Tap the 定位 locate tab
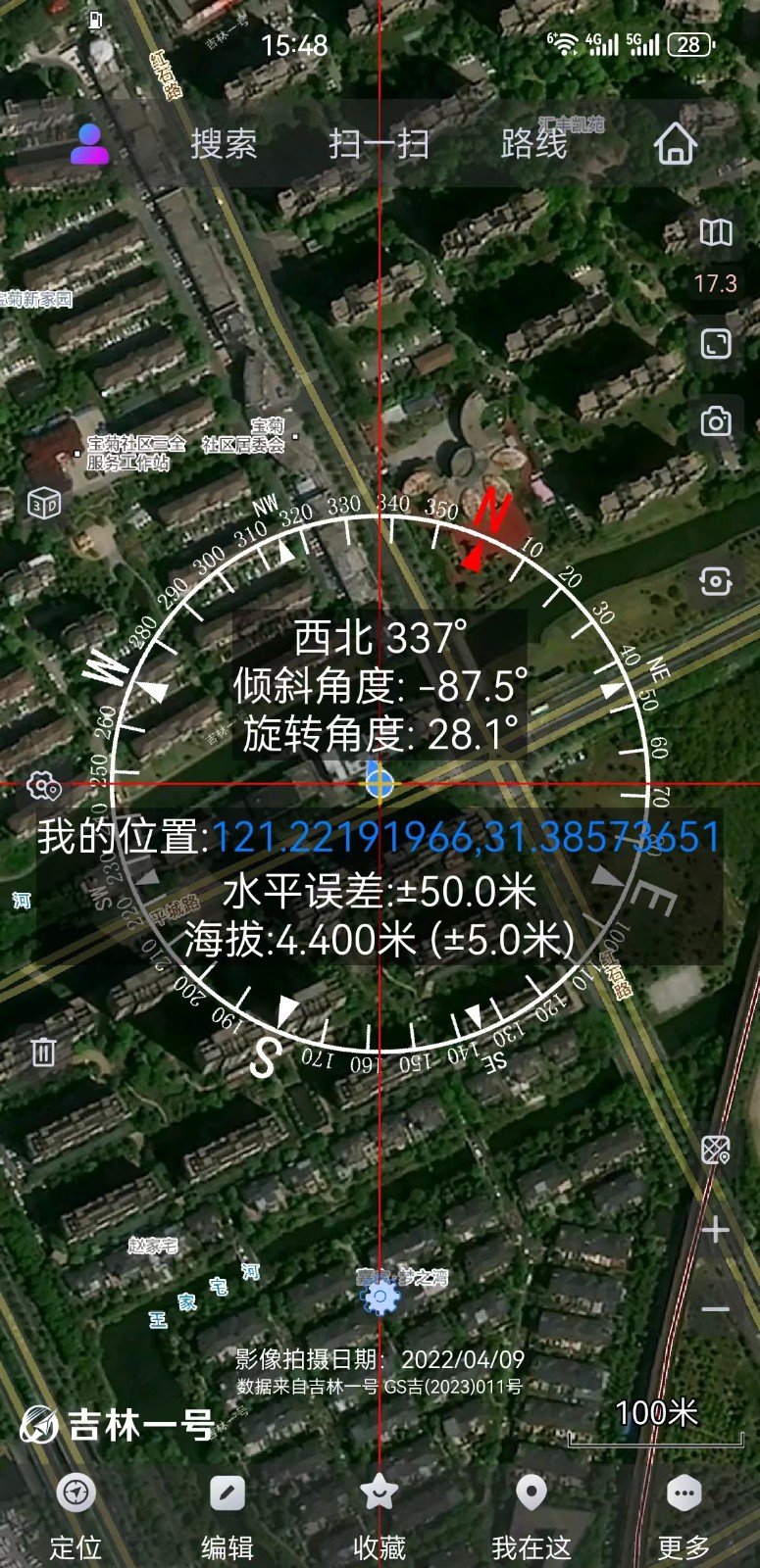 [x=76, y=1514]
